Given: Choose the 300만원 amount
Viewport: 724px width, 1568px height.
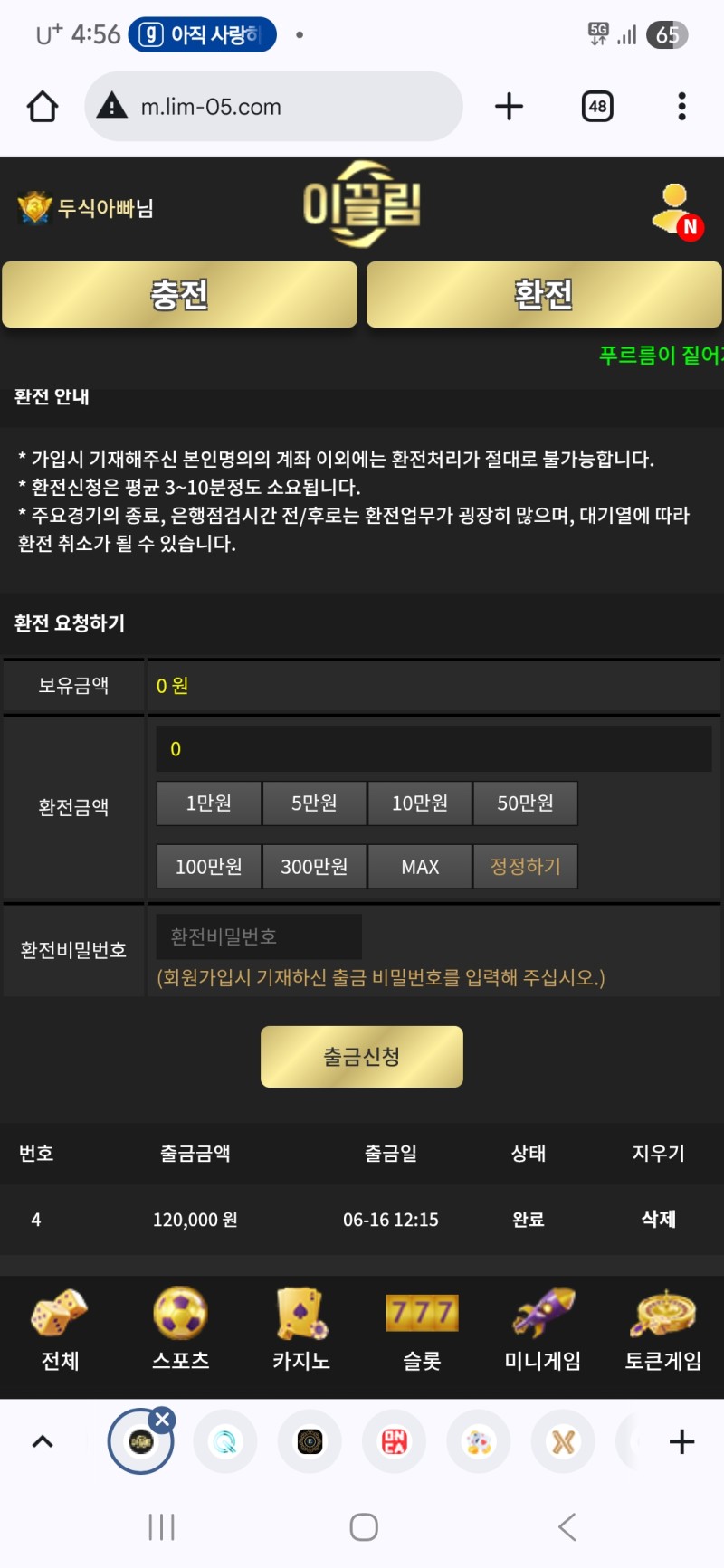Looking at the screenshot, I should point(314,867).
